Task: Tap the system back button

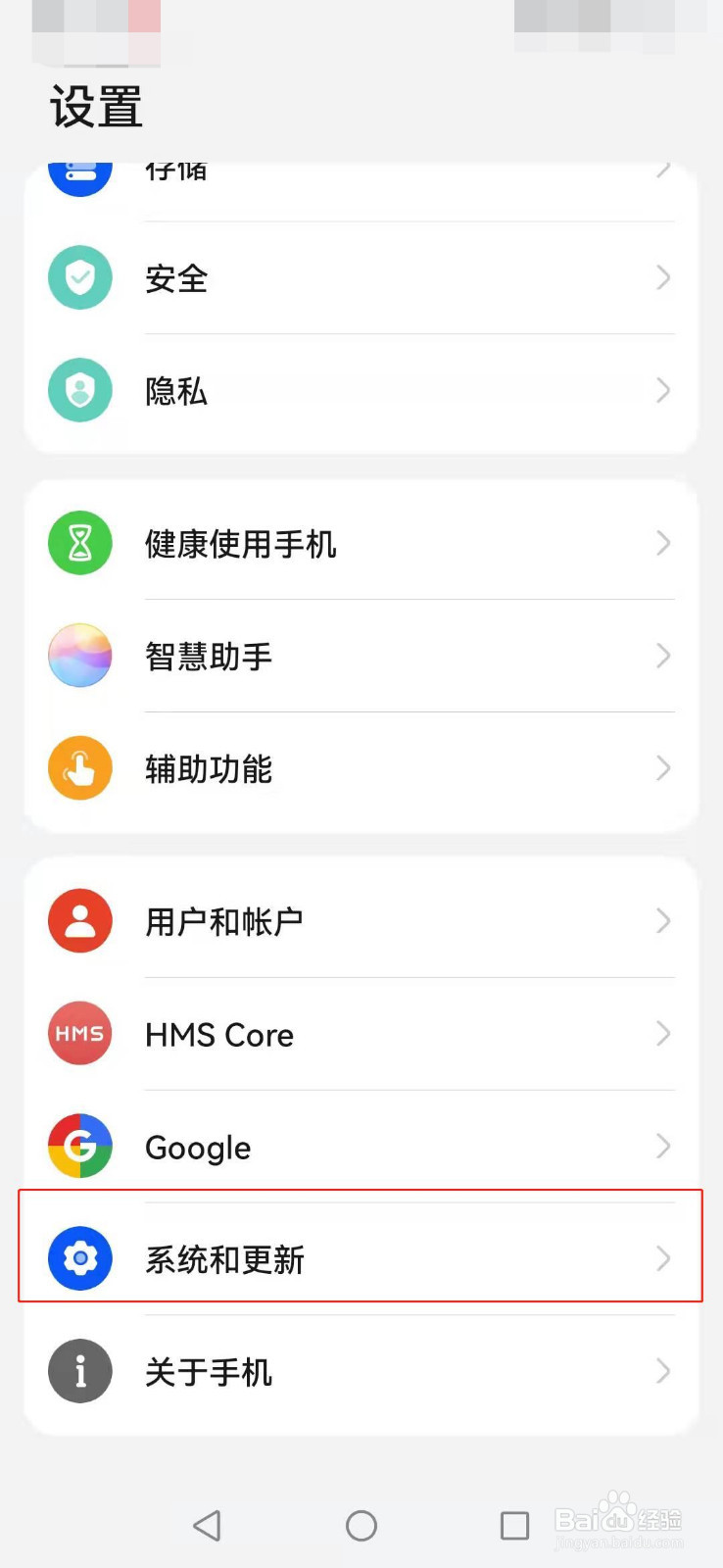Action: pyautogui.click(x=207, y=1525)
